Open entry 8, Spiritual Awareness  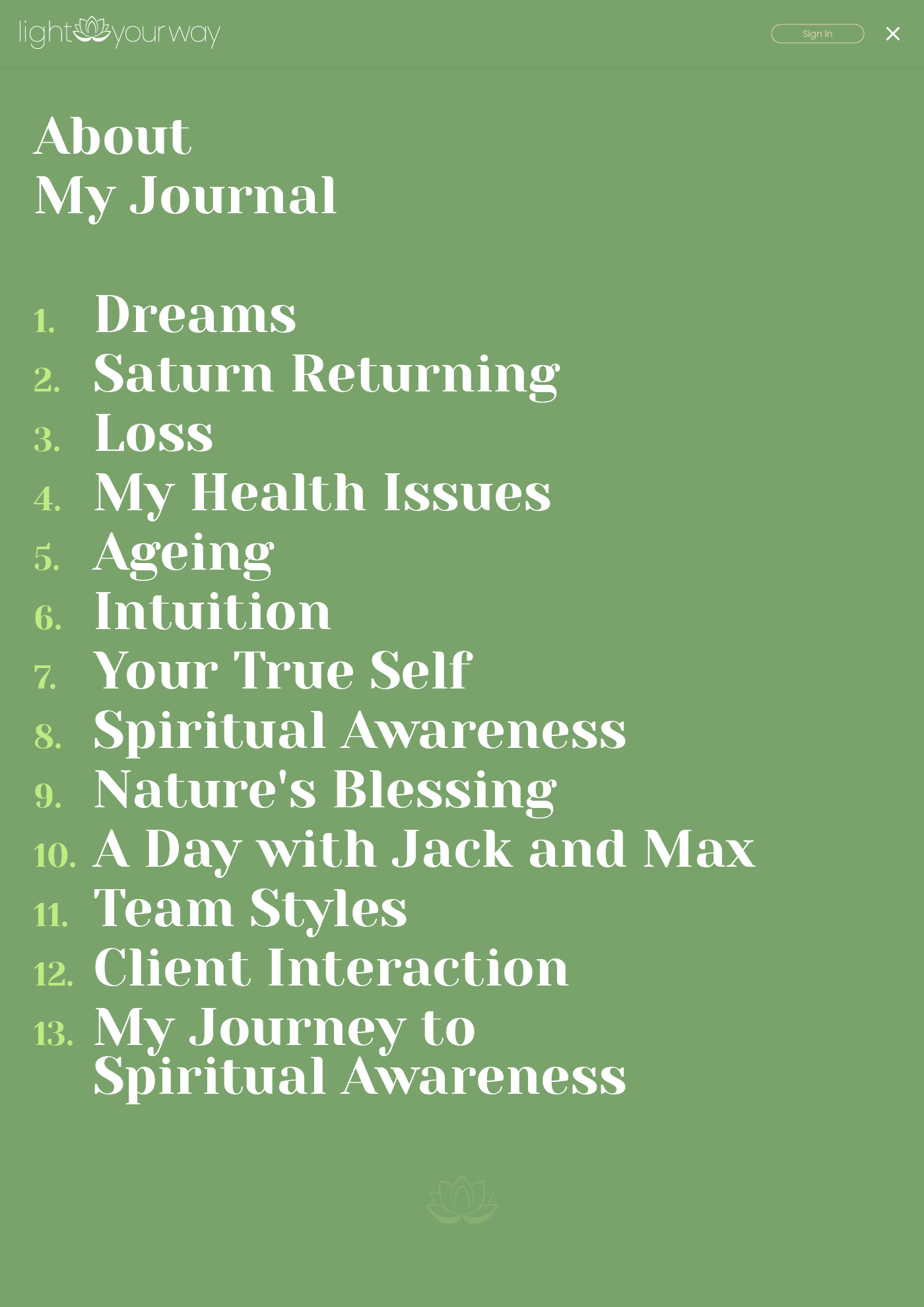(360, 731)
